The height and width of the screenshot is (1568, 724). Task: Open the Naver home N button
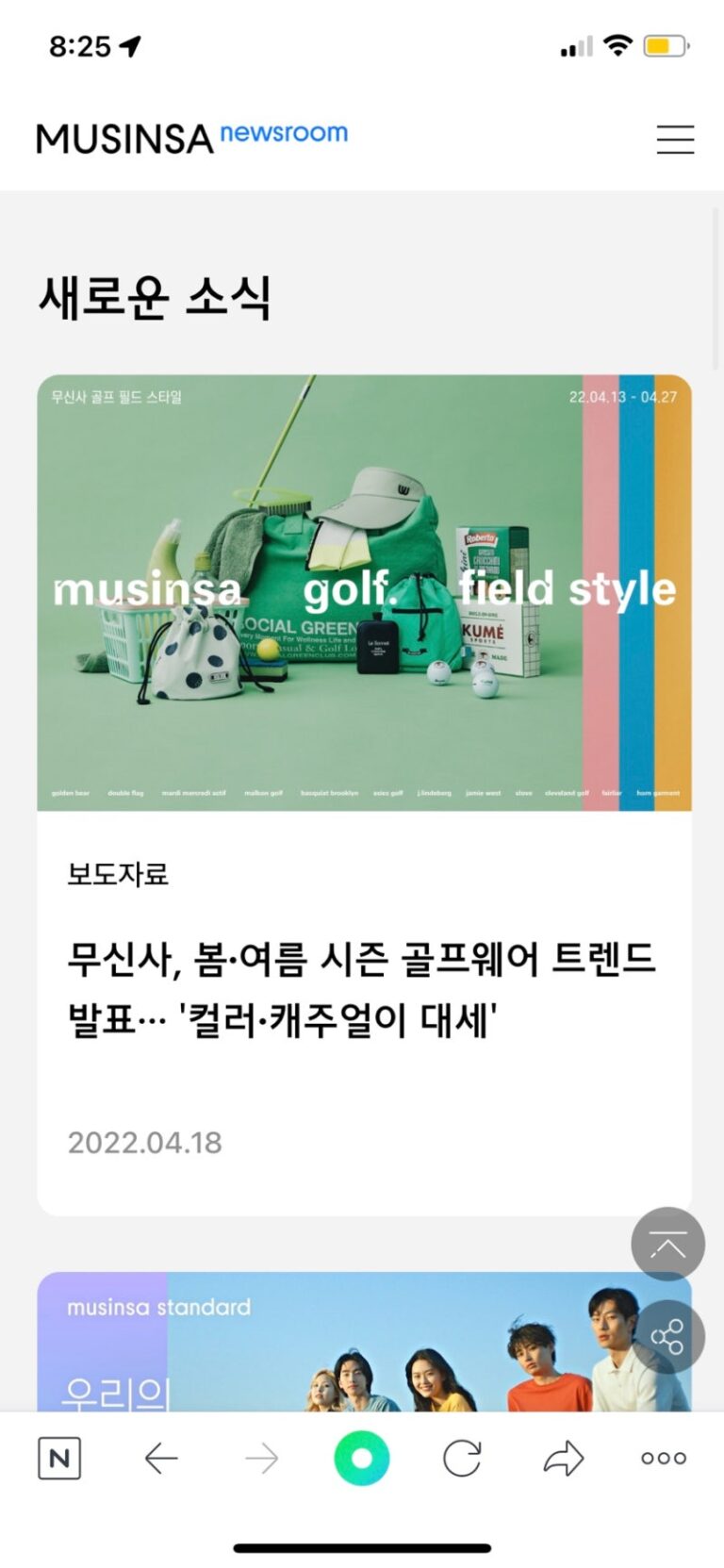click(59, 1459)
